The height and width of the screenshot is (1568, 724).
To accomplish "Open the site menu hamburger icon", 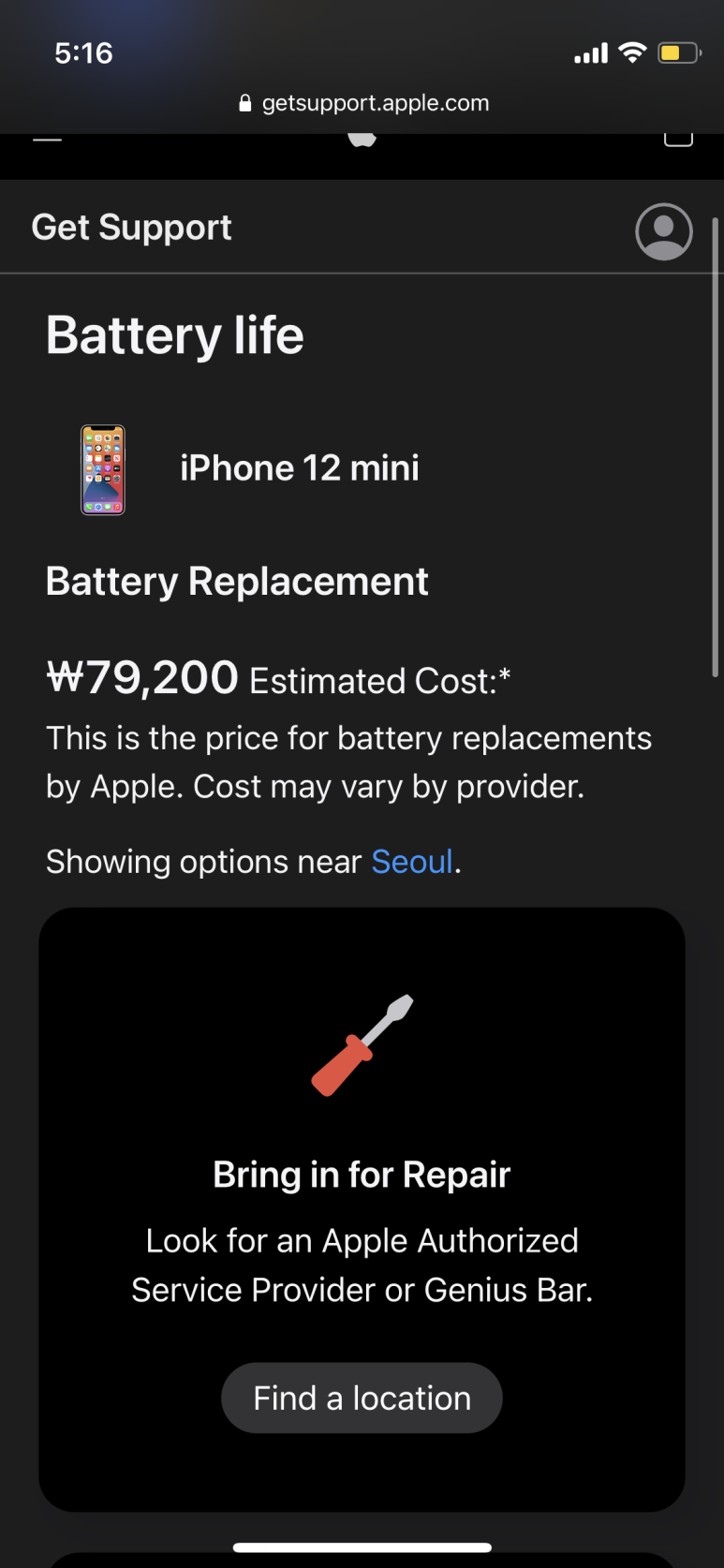I will coord(47,140).
